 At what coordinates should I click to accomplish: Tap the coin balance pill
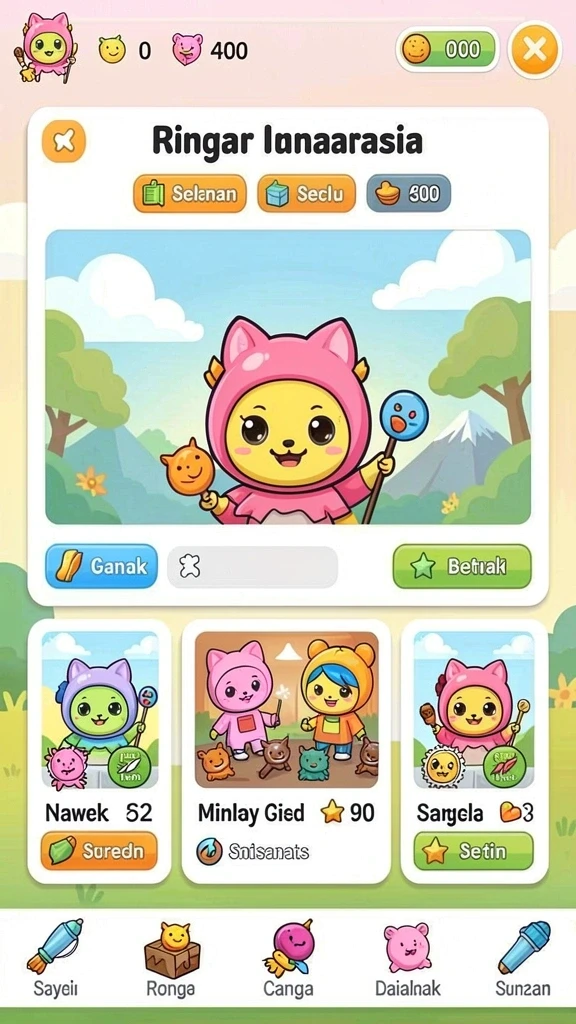pyautogui.click(x=447, y=50)
